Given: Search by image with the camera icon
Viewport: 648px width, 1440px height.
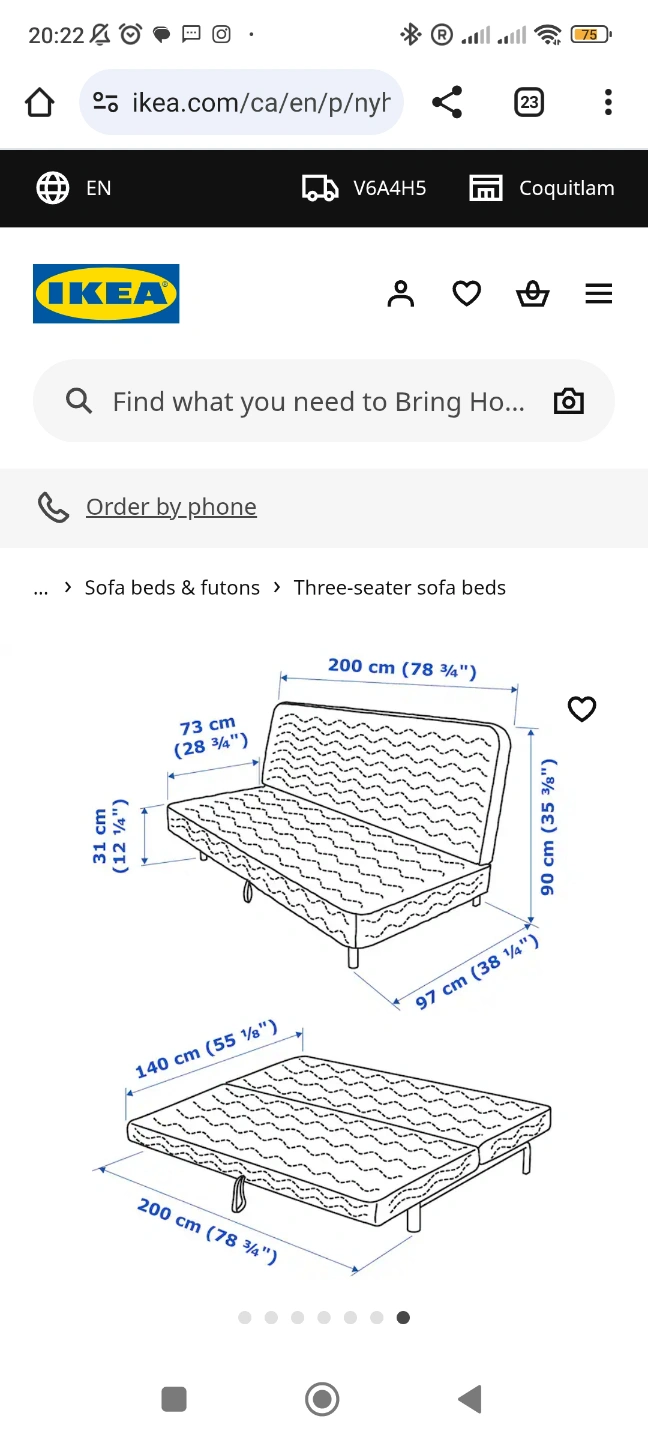Looking at the screenshot, I should click(x=569, y=402).
